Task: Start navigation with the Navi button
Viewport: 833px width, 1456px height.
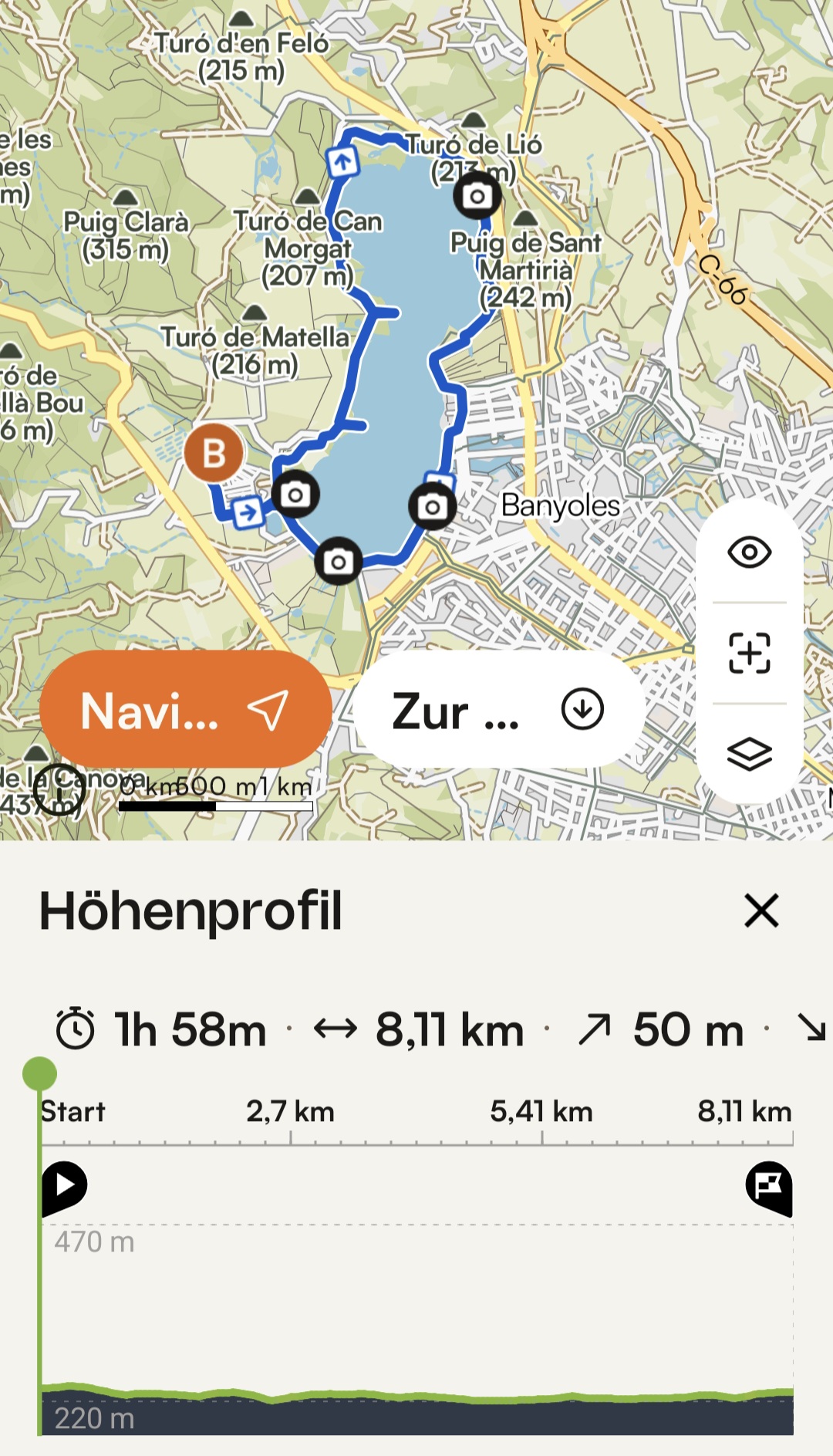Action: point(185,709)
